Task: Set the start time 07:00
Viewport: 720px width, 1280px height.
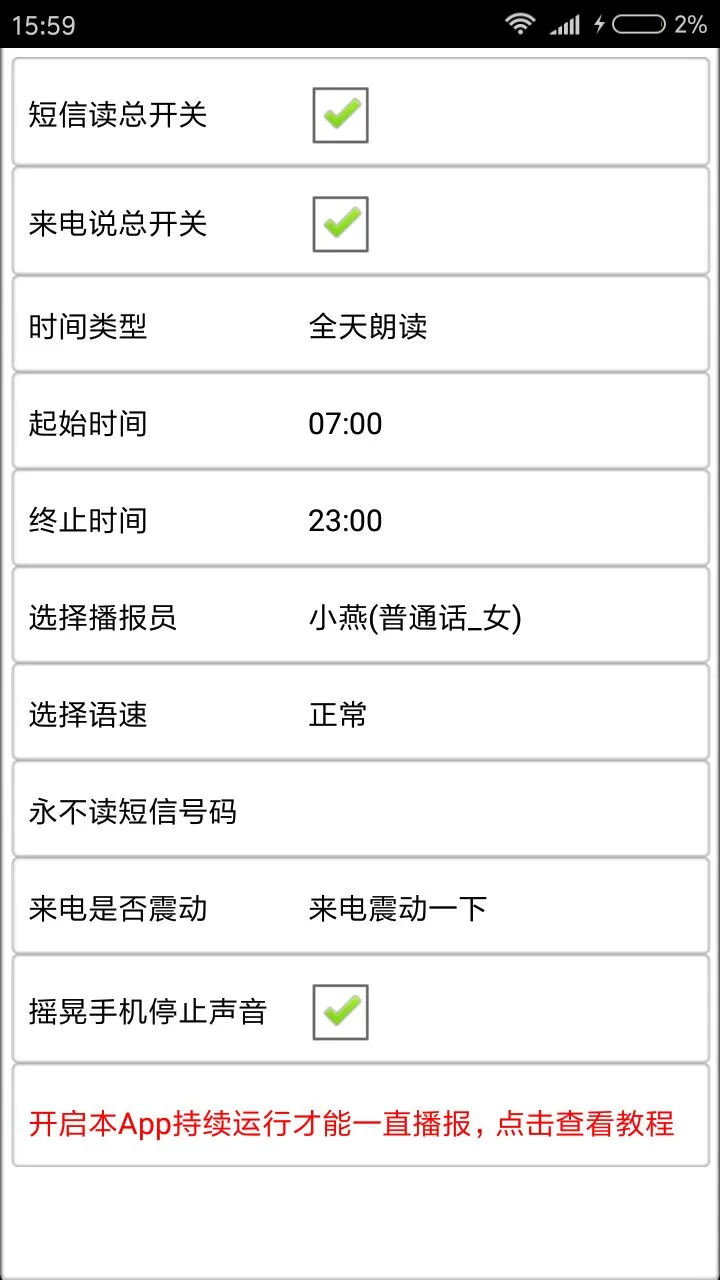Action: point(360,422)
